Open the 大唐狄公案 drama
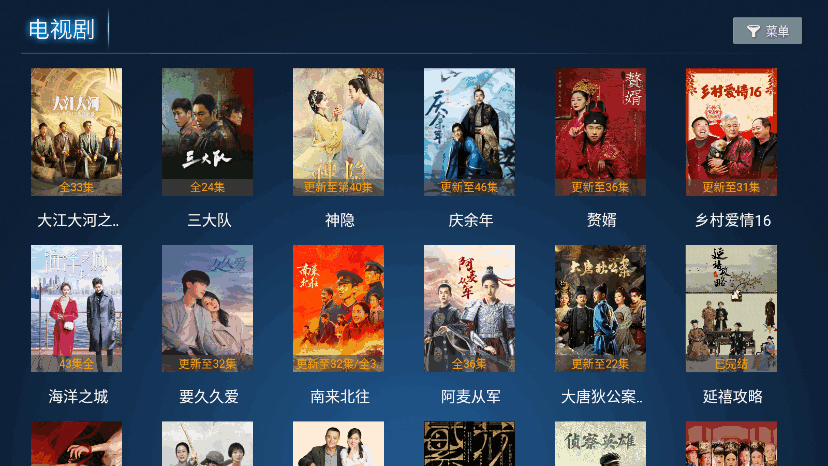The height and width of the screenshot is (466, 828). coord(600,308)
